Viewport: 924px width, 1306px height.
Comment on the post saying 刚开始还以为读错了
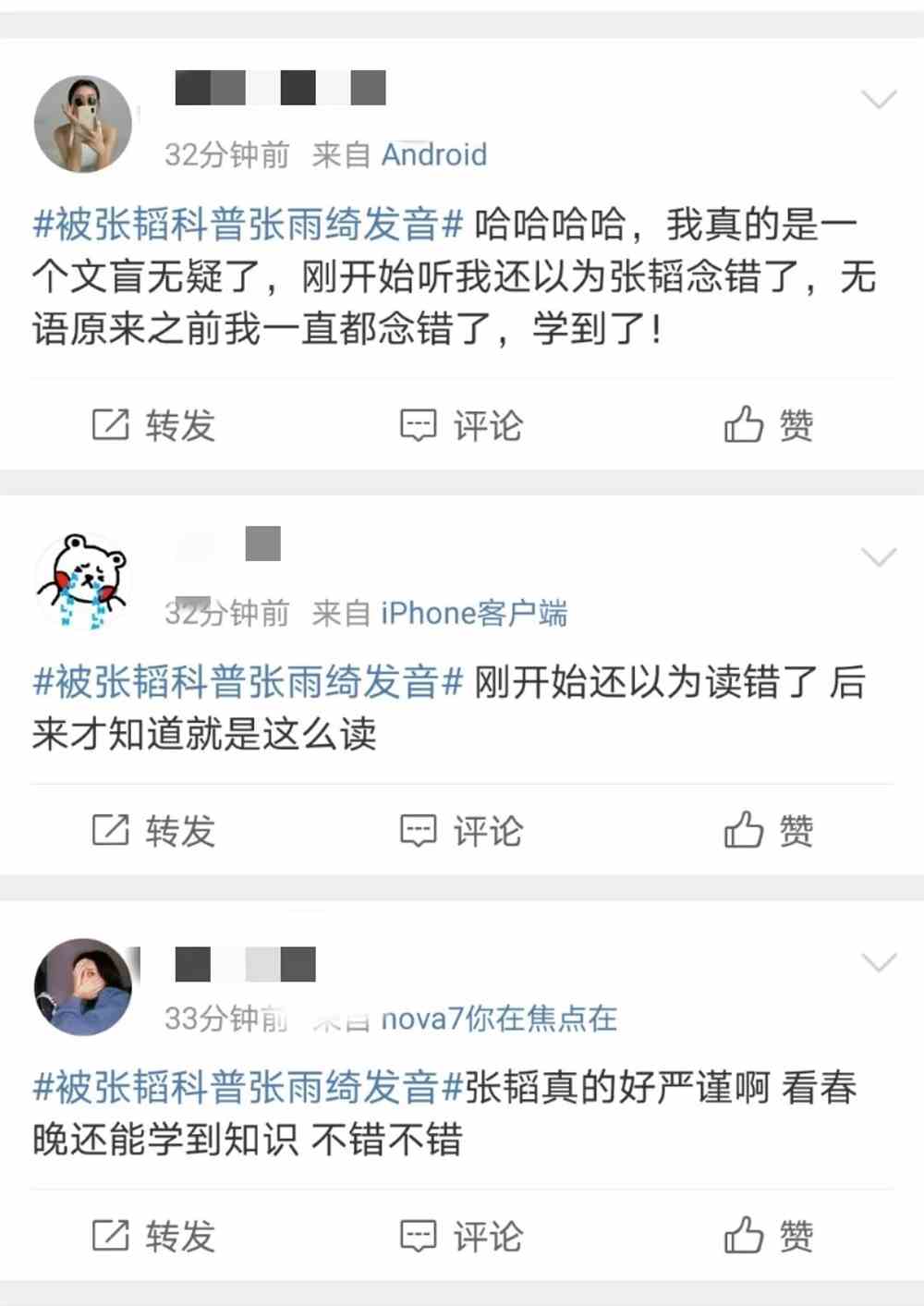pos(461,831)
